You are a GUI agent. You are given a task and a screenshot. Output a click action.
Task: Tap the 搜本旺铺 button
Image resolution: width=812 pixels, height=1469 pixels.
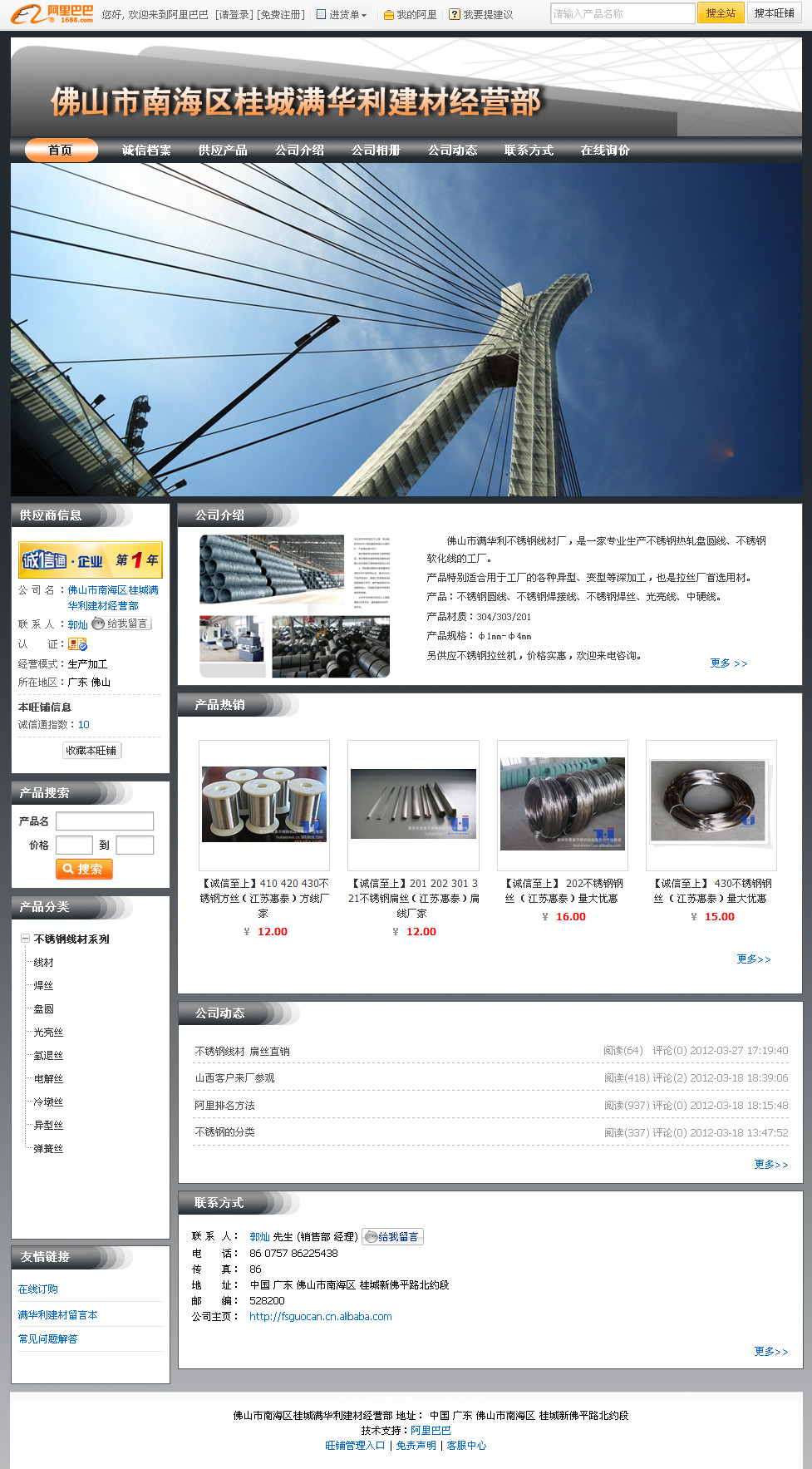[774, 13]
